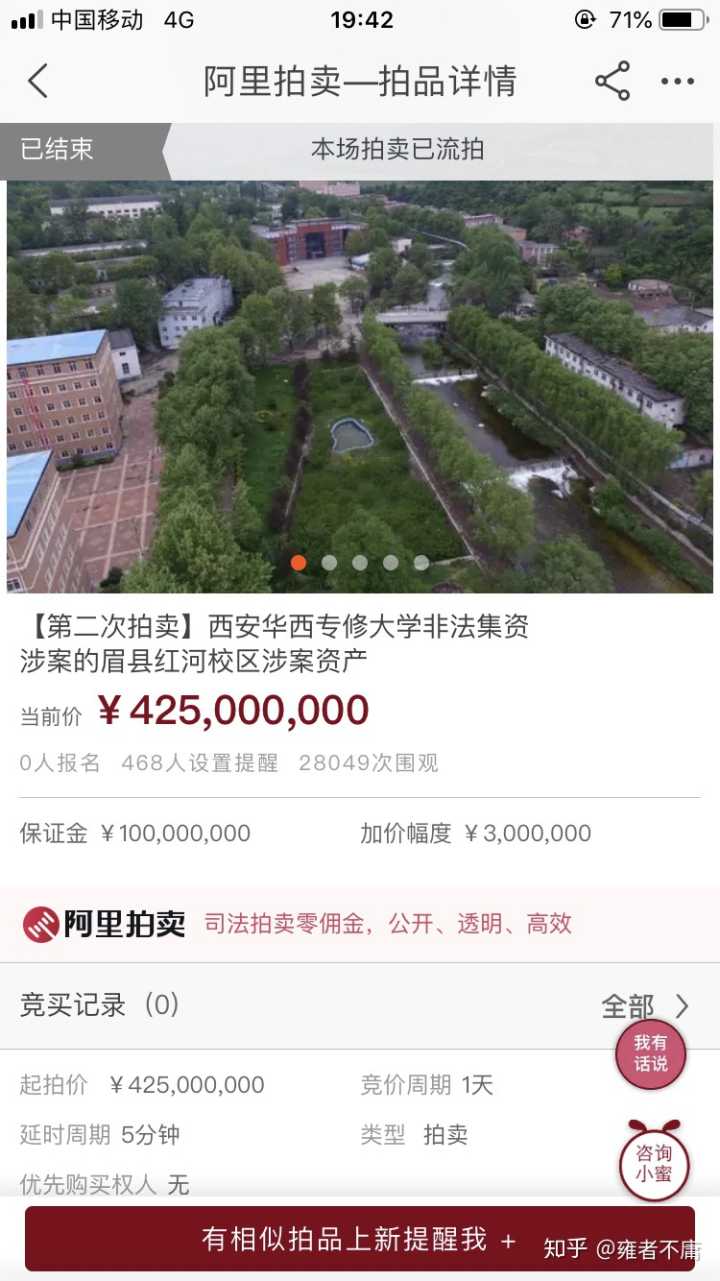Open the 阿里拍卖 judicial auction banner
This screenshot has height=1281, width=720.
[360, 923]
